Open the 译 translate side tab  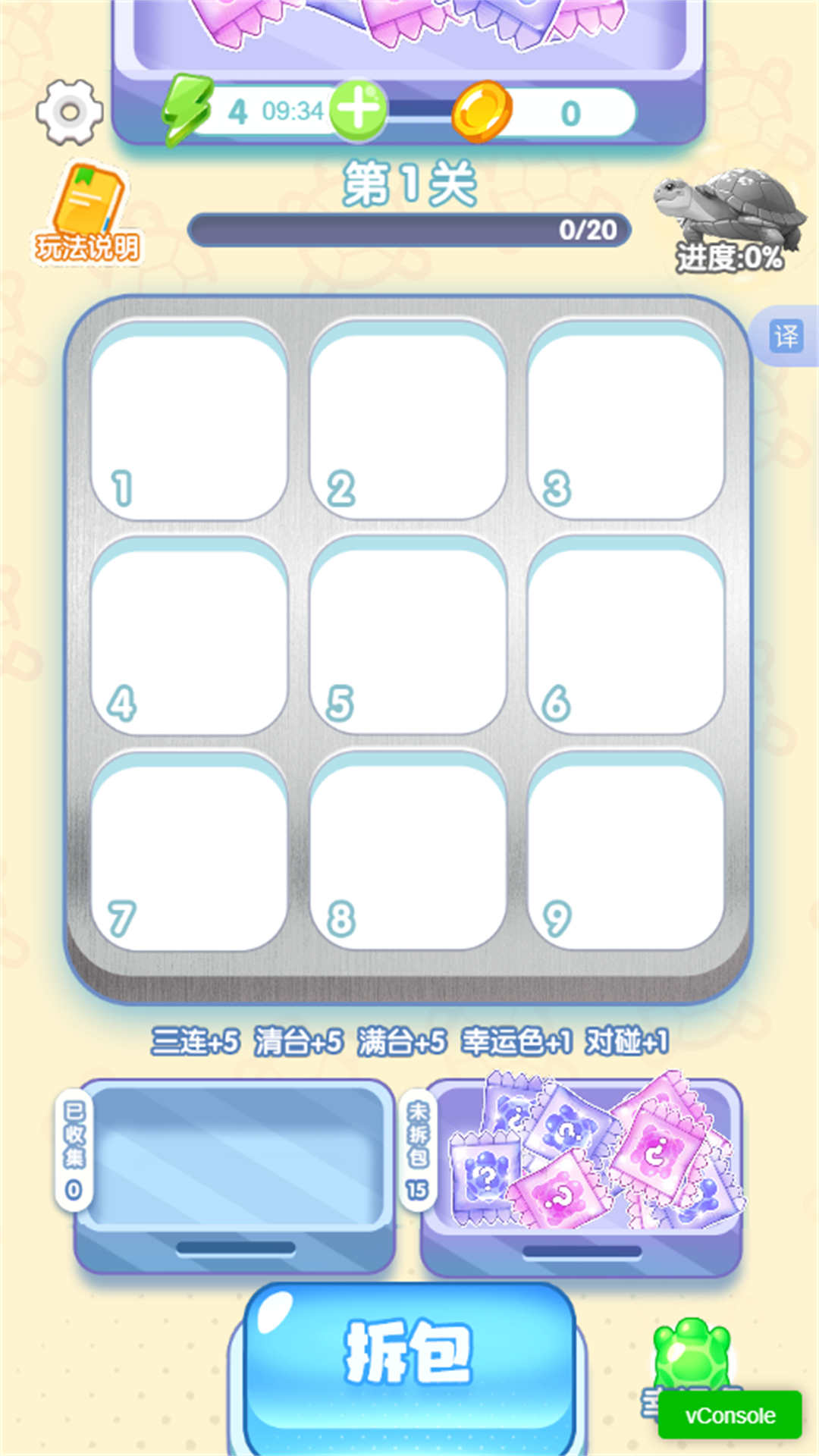point(786,336)
